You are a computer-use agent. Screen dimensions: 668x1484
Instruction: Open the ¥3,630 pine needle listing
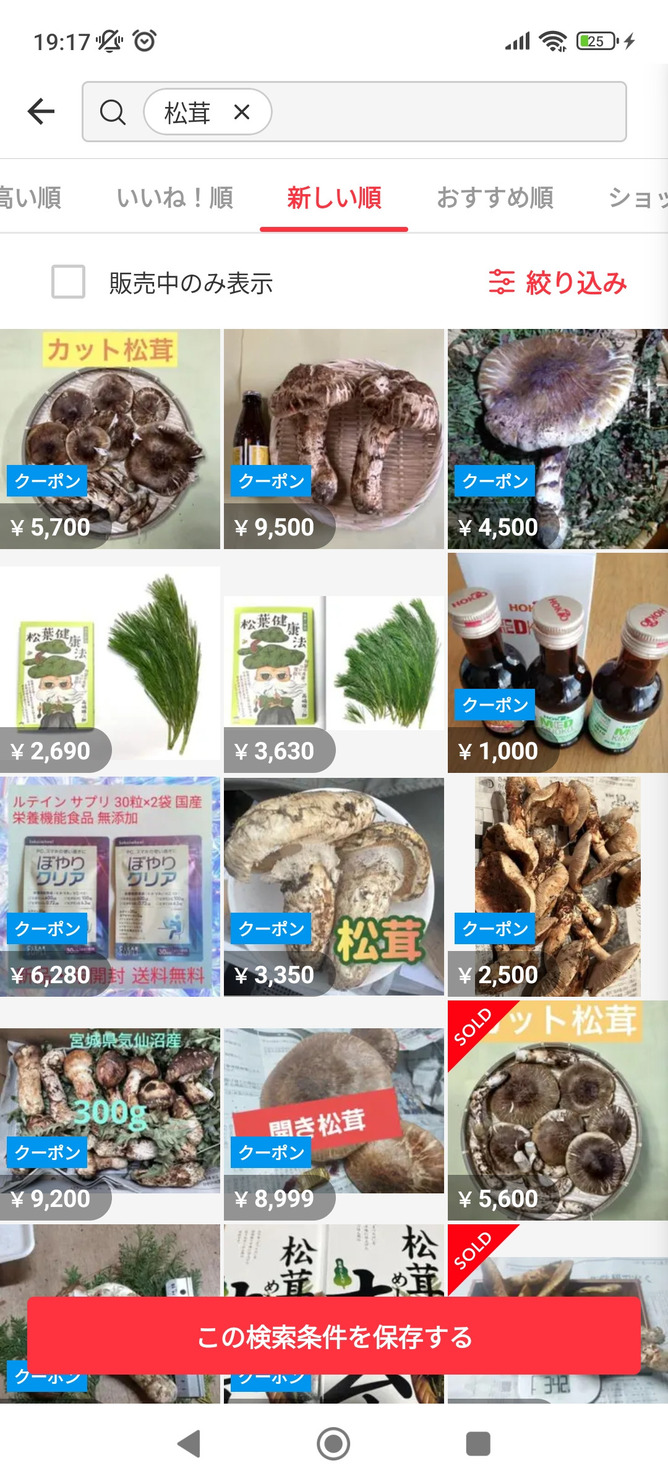pos(334,662)
